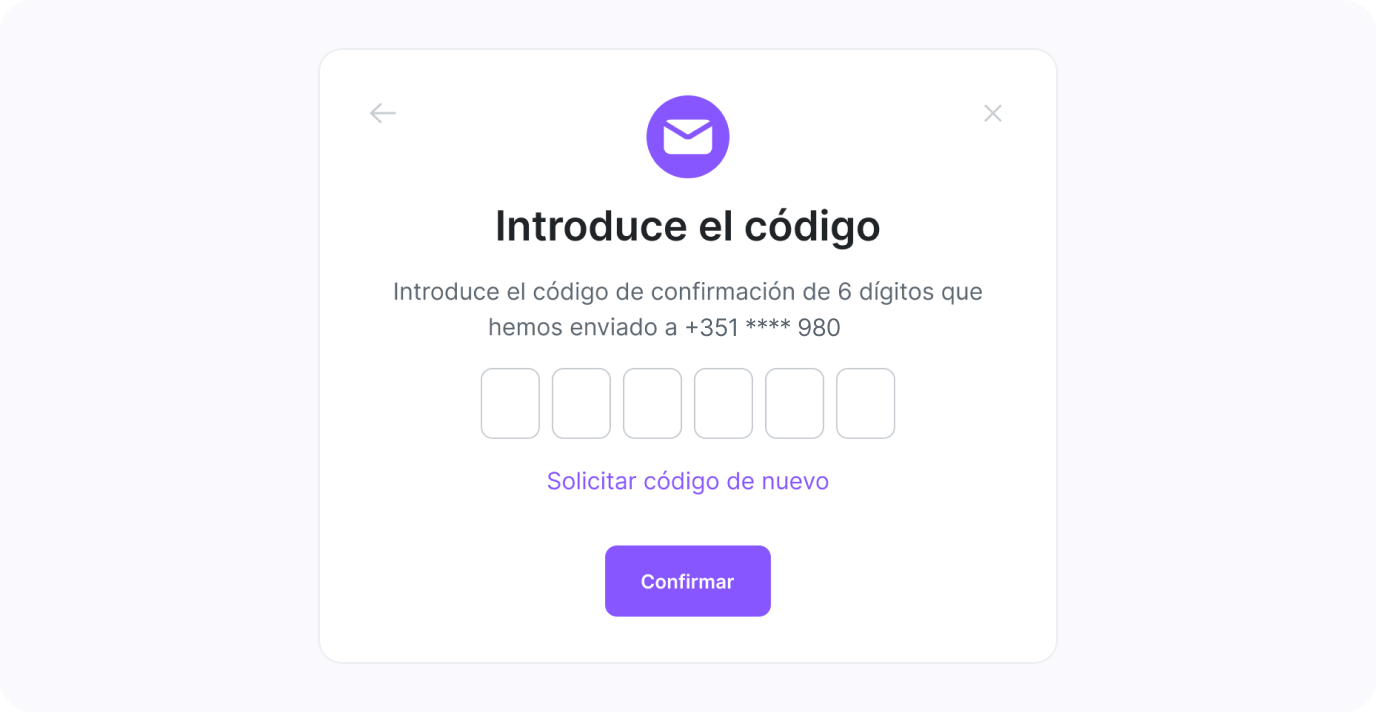Select the fourth digit code box
This screenshot has width=1376, height=712.
[723, 403]
